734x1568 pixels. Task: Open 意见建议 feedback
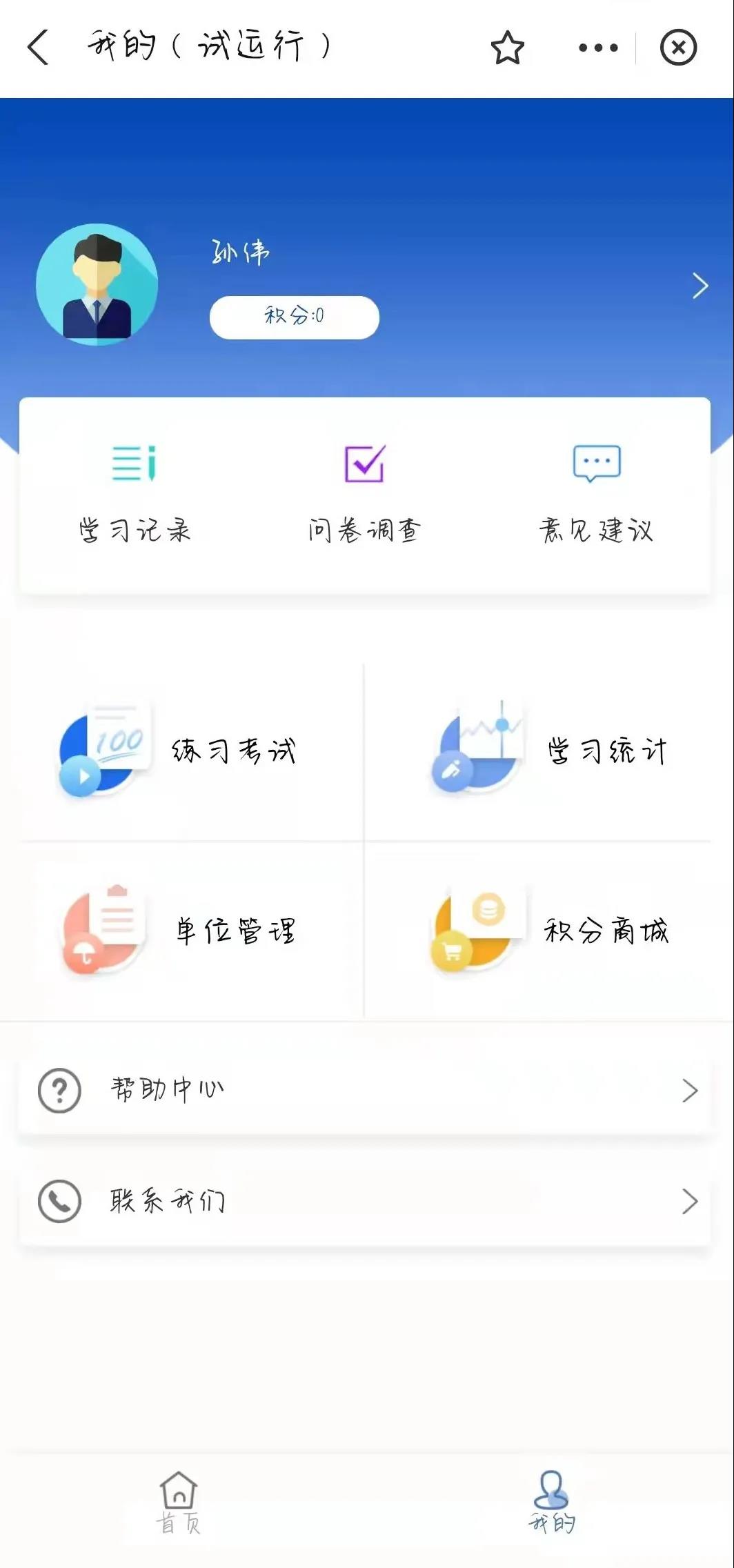(597, 493)
